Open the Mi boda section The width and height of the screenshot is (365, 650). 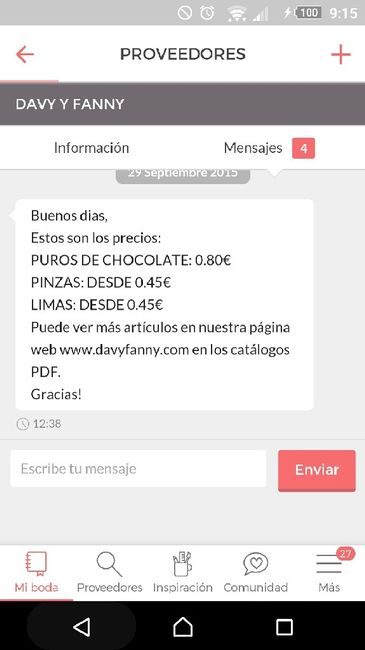(36, 572)
